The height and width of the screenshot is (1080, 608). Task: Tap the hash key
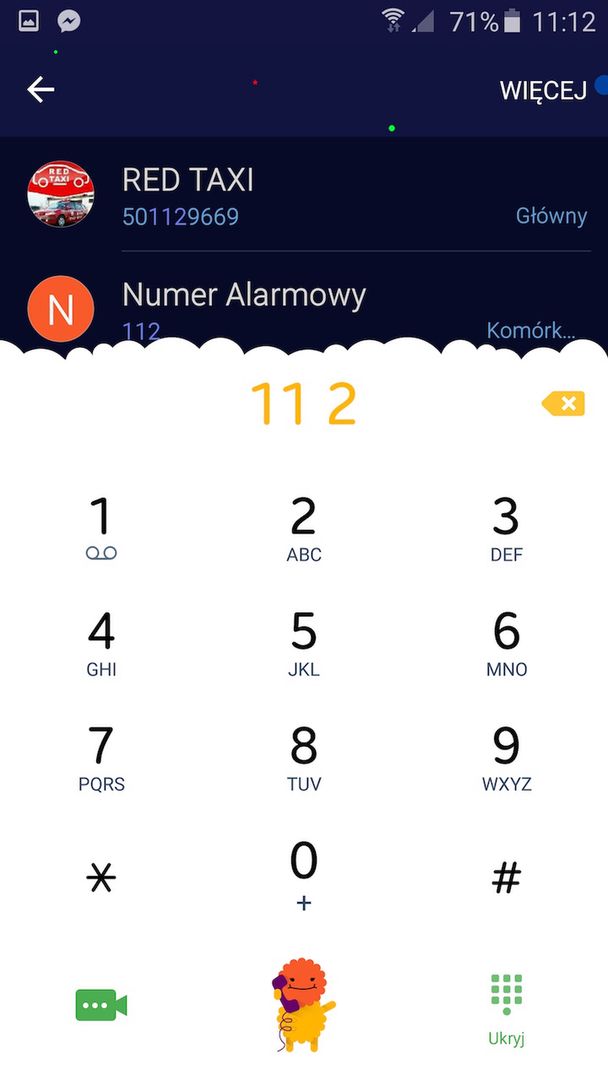point(506,878)
